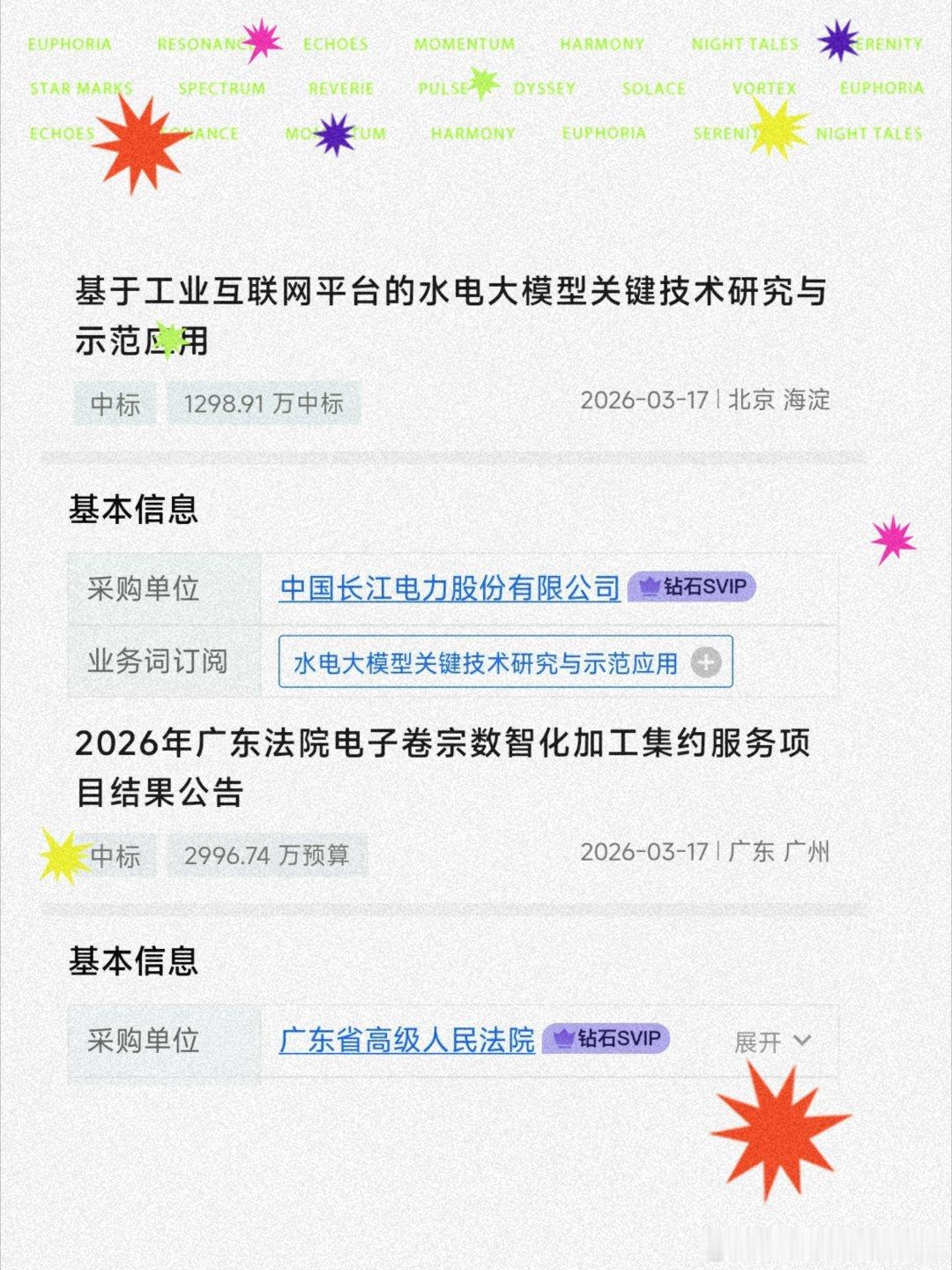Select the 中标 tag on the hydropower project
Viewport: 952px width, 1270px height.
[115, 403]
